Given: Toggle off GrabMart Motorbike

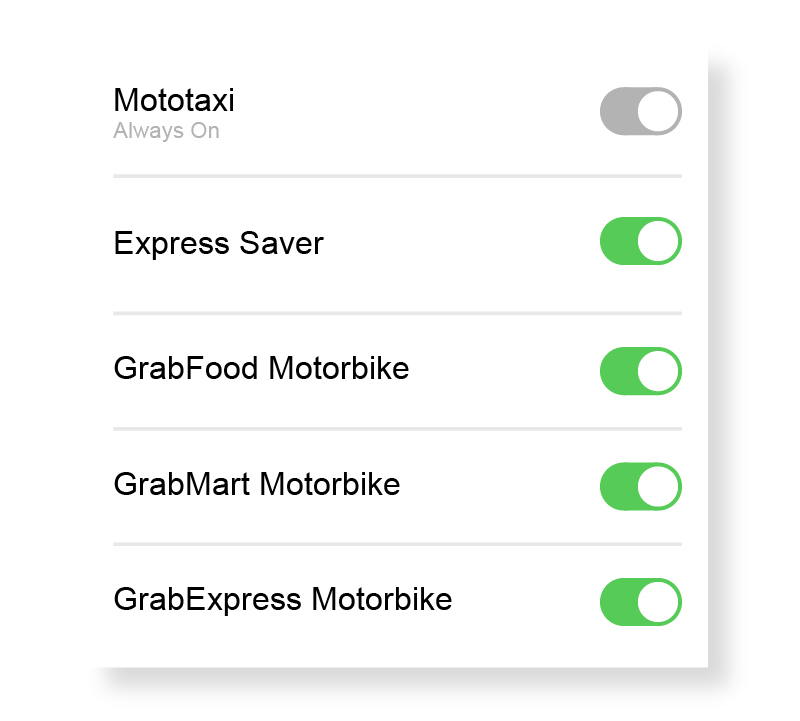Looking at the screenshot, I should [640, 486].
